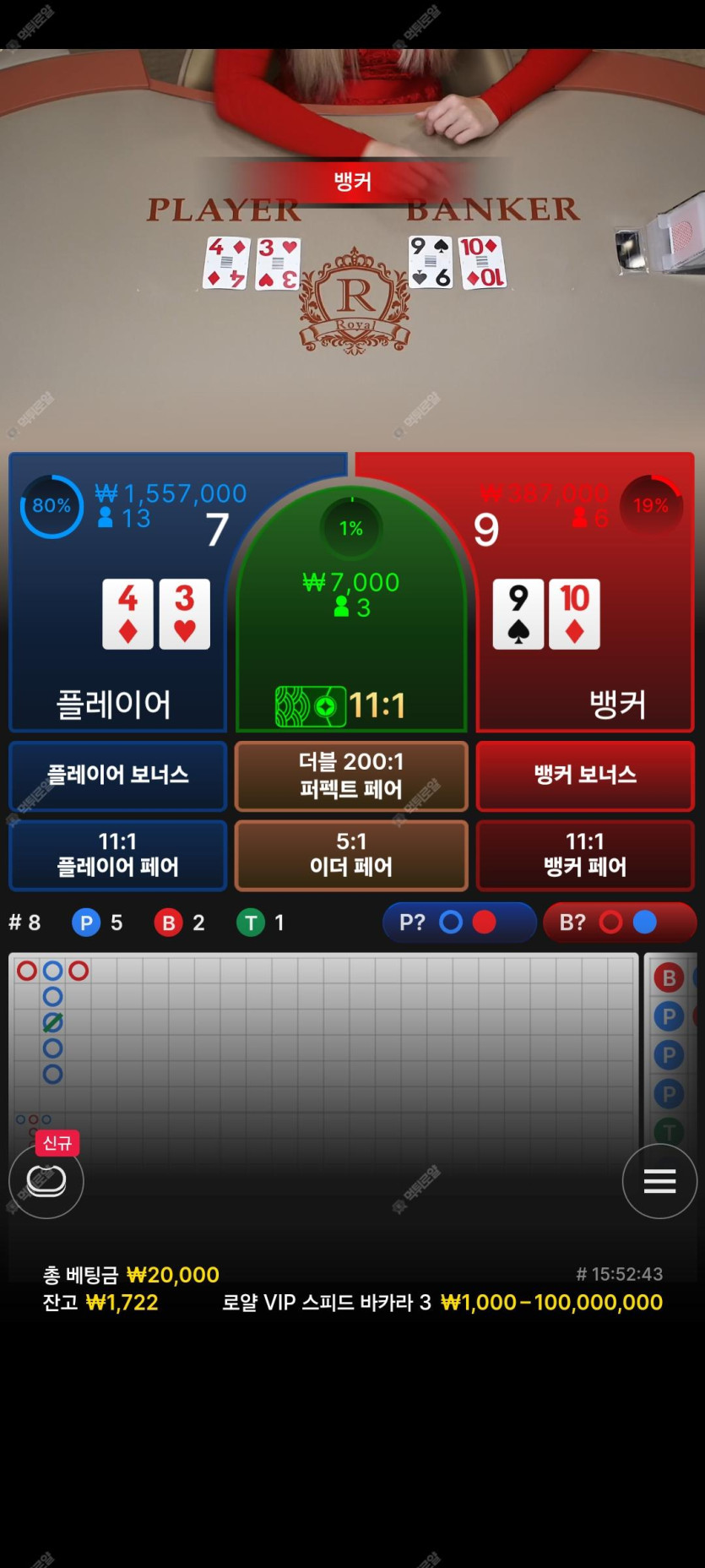Place 5:1 이더 페어 bet

point(351,854)
